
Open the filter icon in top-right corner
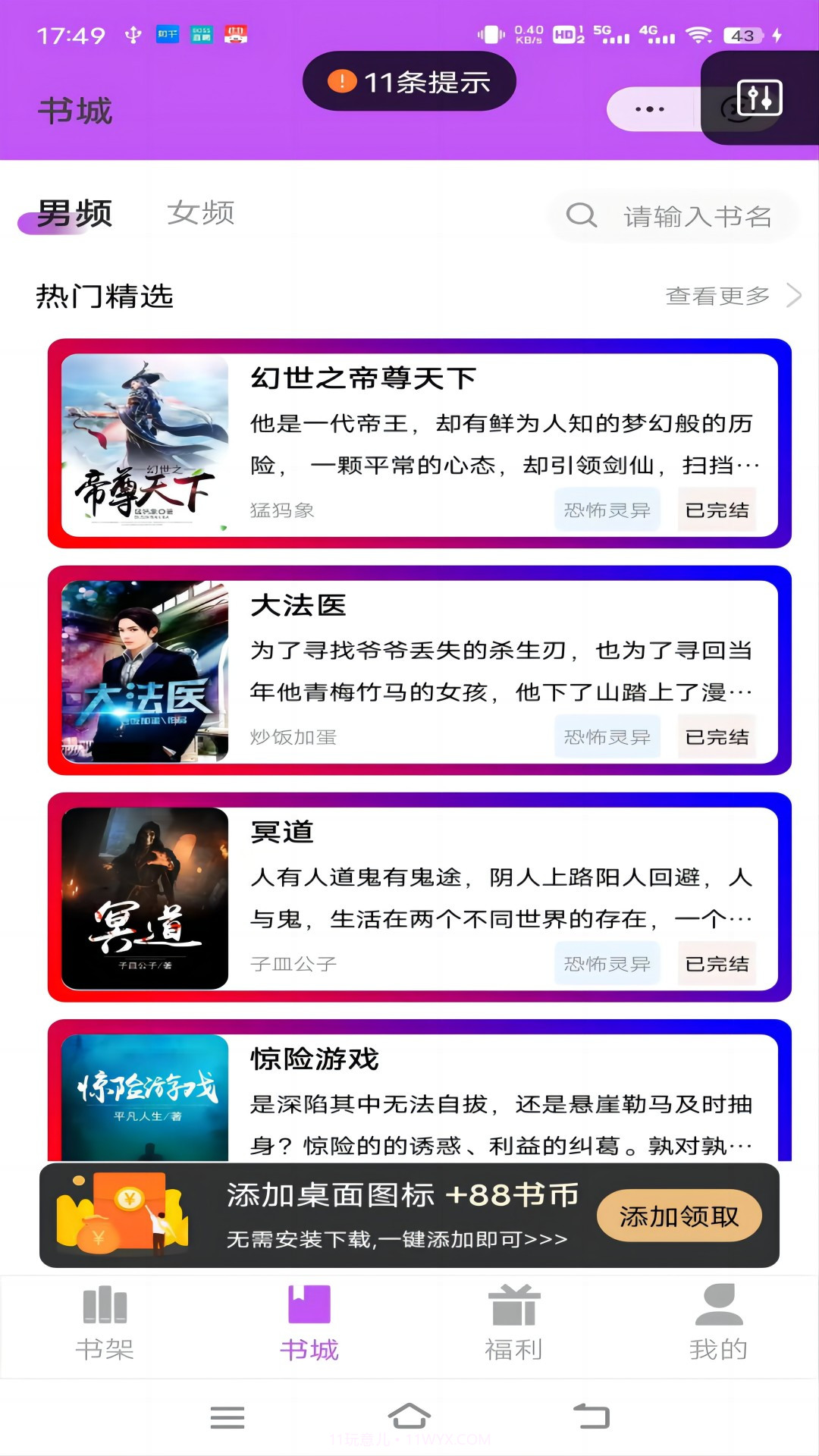pyautogui.click(x=761, y=99)
